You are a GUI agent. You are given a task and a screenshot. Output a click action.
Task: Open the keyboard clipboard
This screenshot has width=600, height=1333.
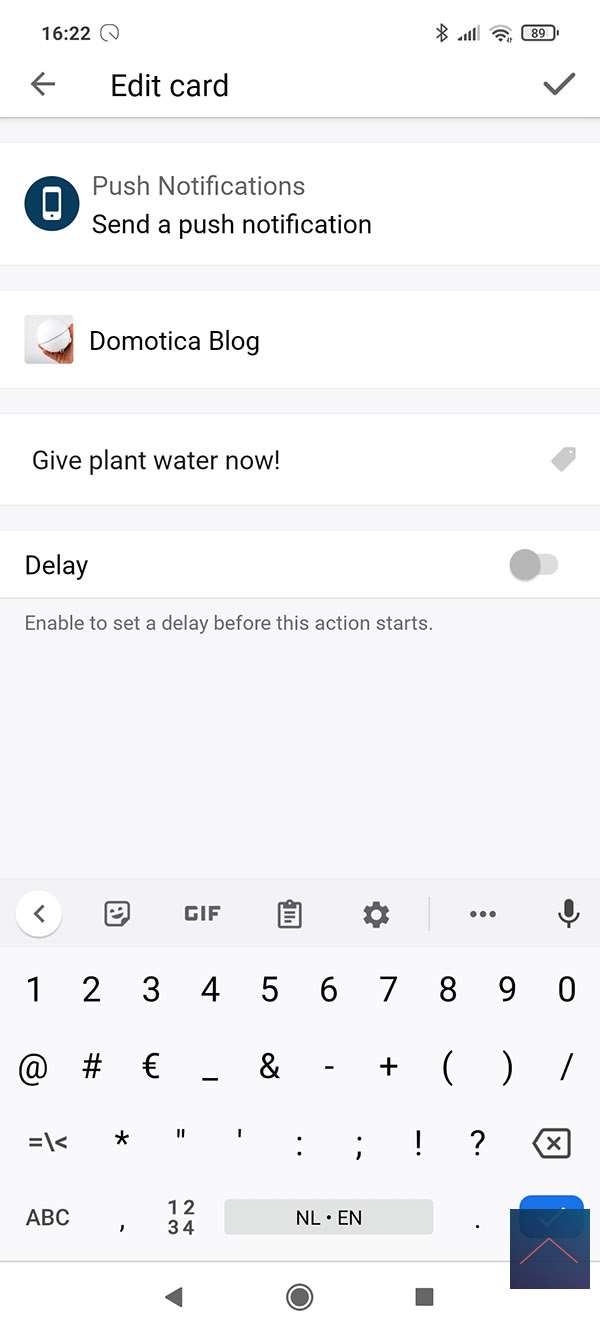[290, 913]
